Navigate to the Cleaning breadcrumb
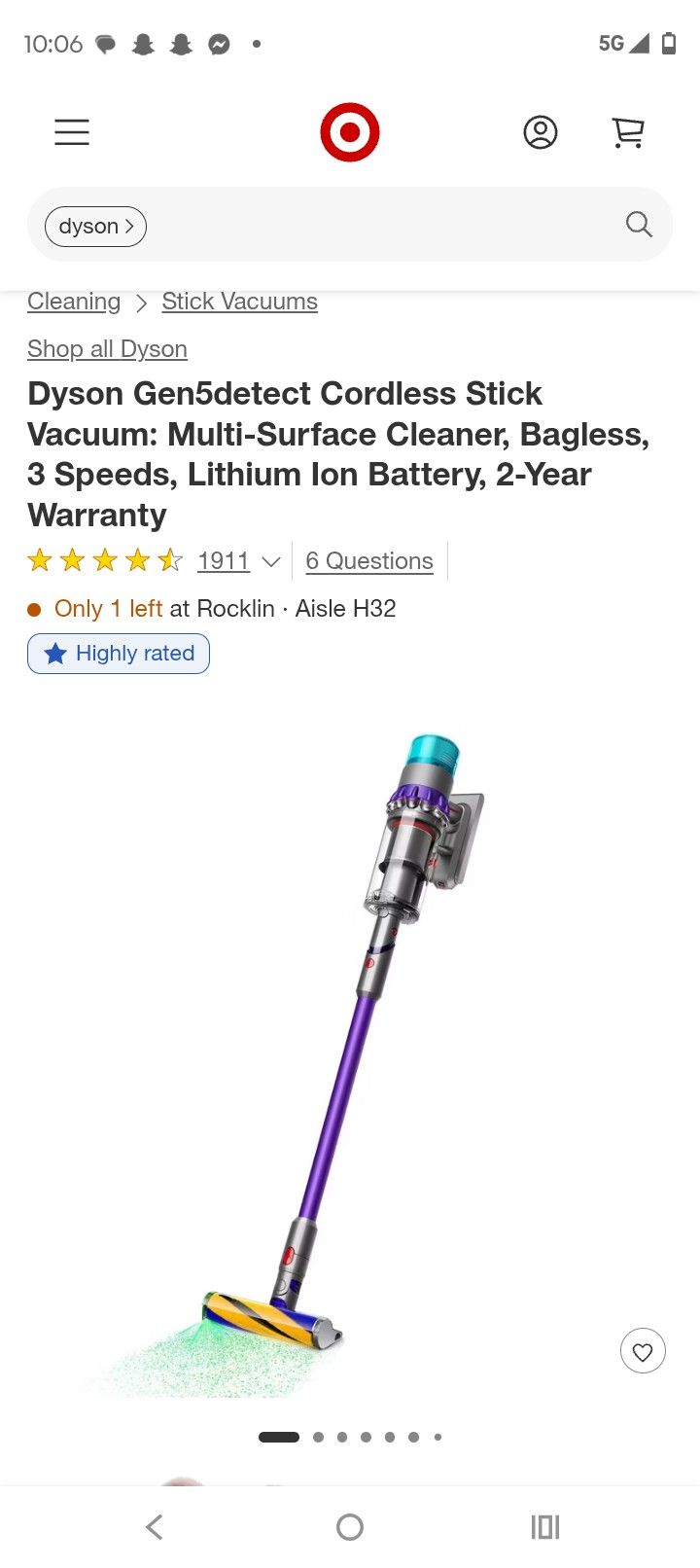 pos(73,302)
